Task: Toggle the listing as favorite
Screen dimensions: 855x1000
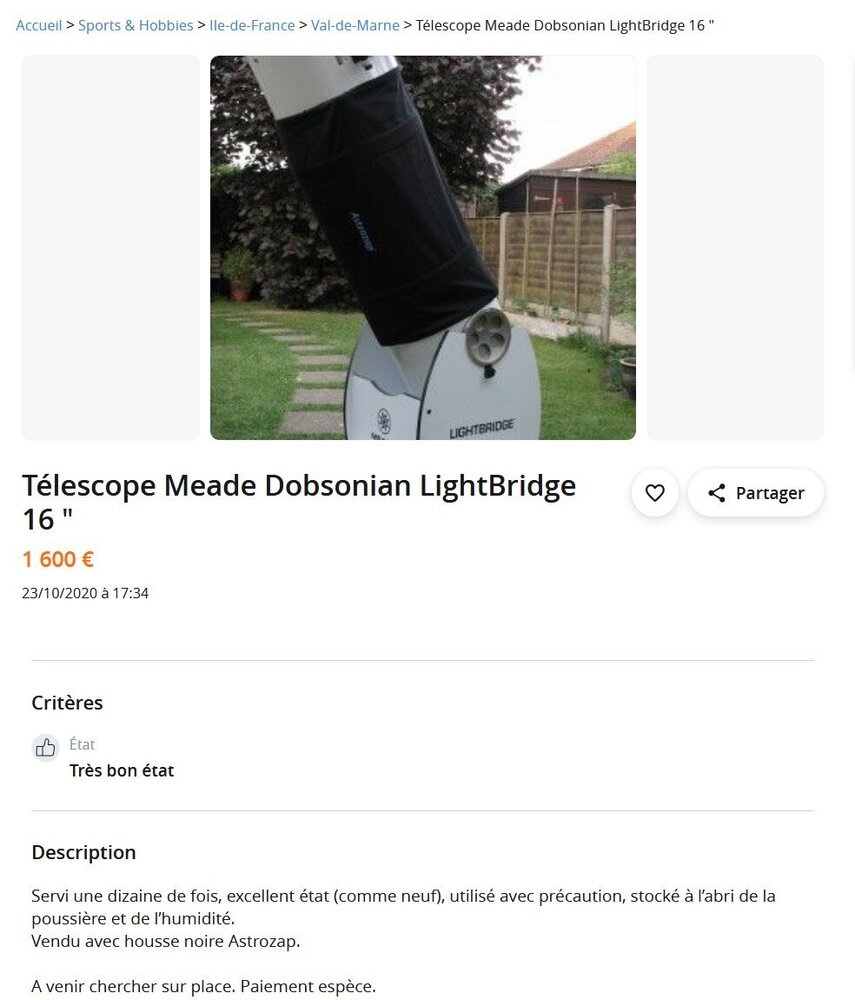Action: click(654, 492)
